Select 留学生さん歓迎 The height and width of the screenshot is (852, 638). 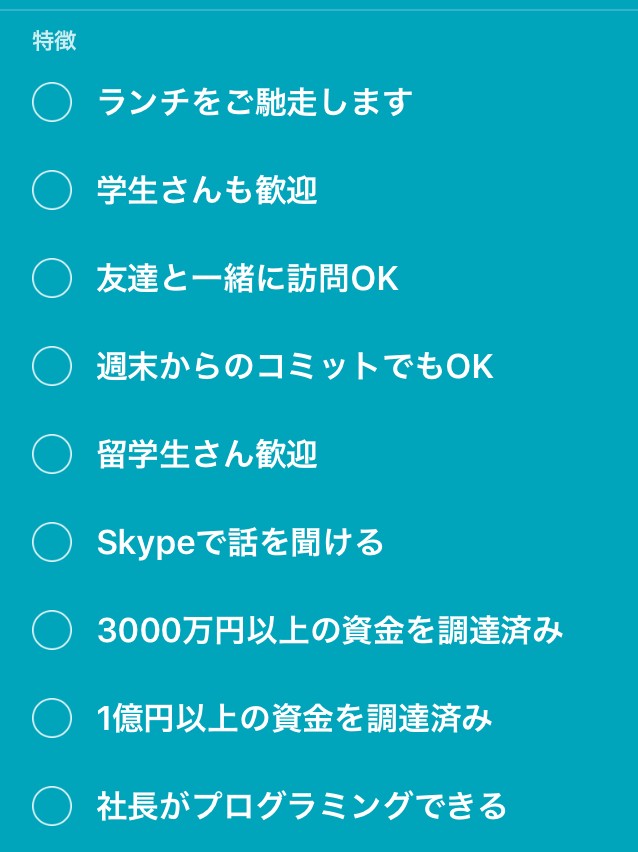(52, 454)
